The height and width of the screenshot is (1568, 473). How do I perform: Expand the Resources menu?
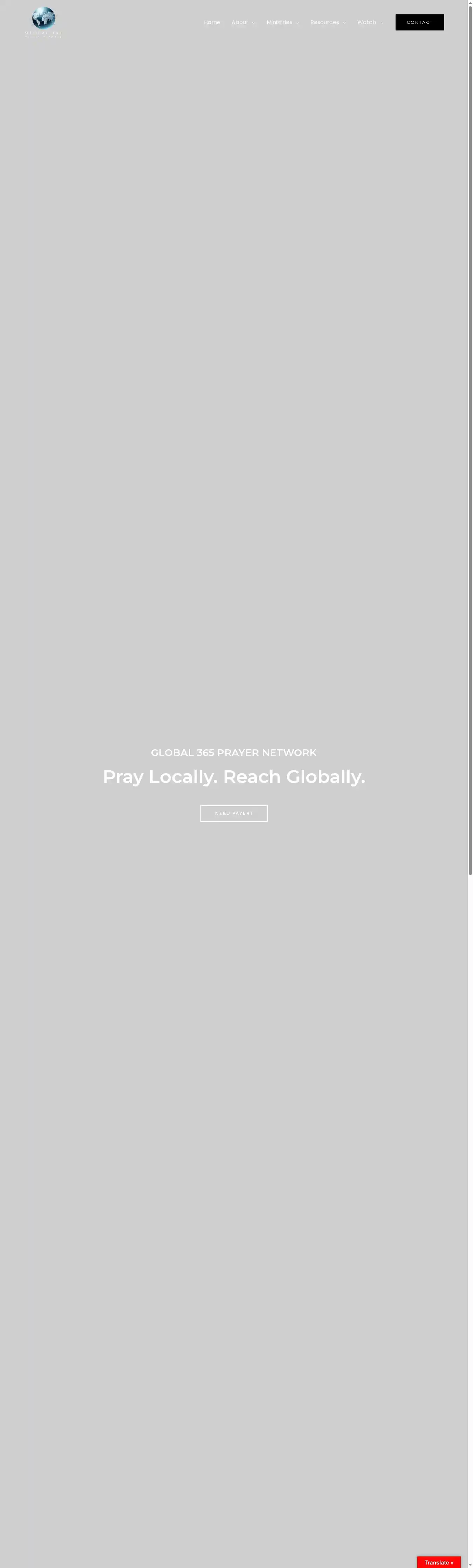[x=328, y=22]
